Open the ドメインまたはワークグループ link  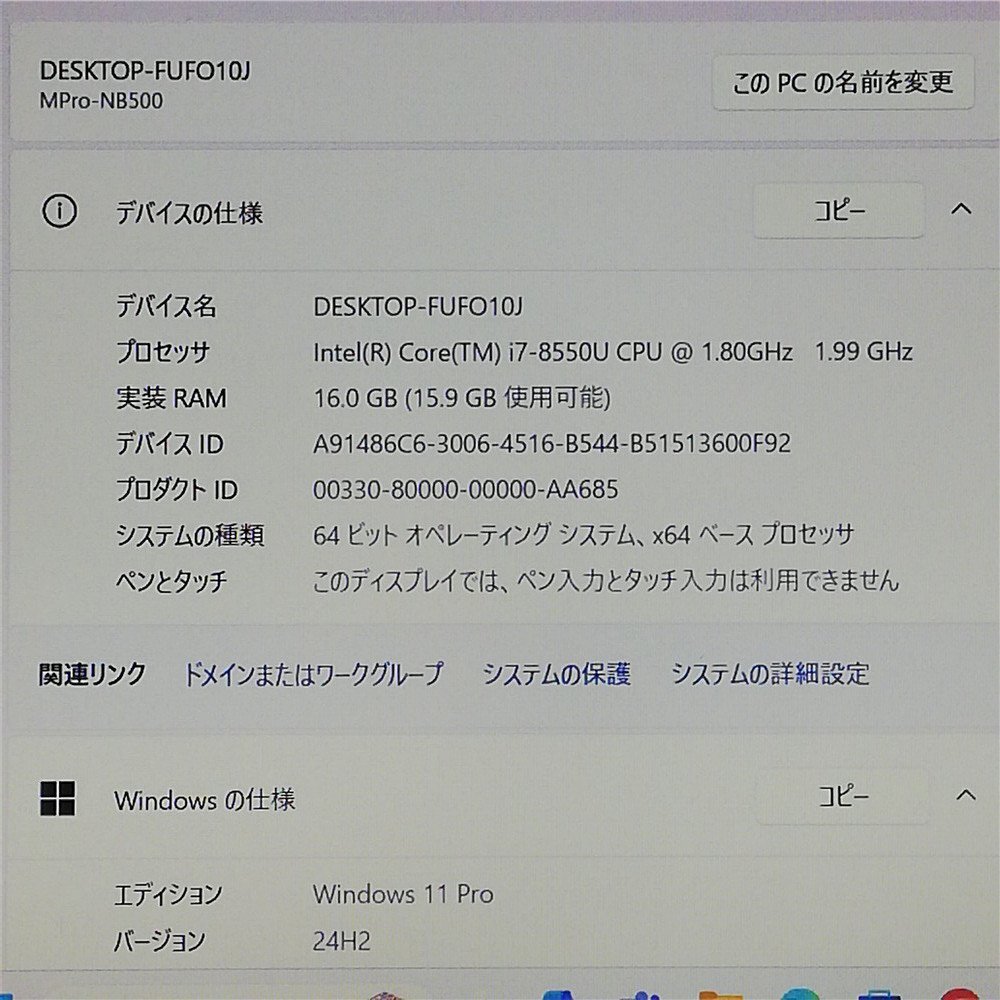[x=313, y=674]
